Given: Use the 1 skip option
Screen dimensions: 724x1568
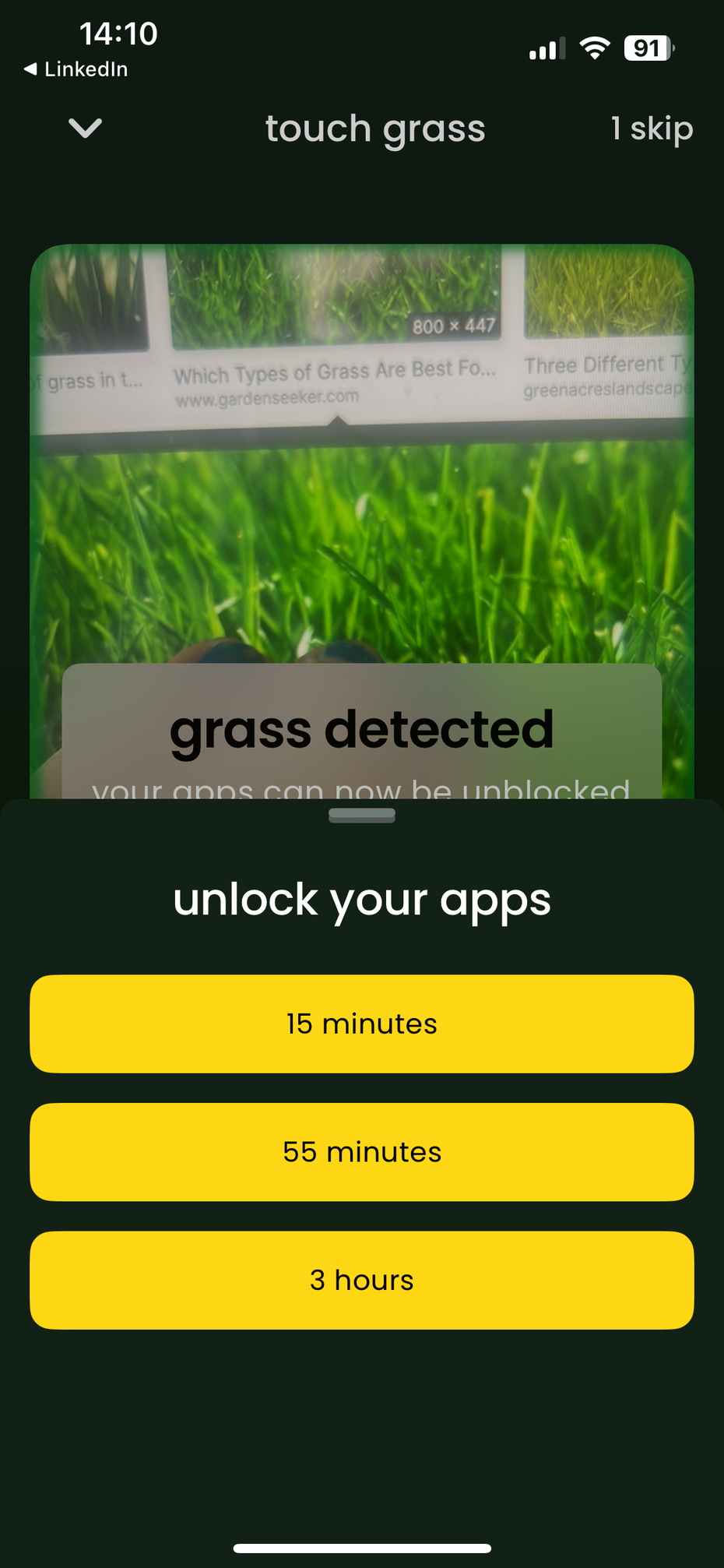Looking at the screenshot, I should point(651,129).
